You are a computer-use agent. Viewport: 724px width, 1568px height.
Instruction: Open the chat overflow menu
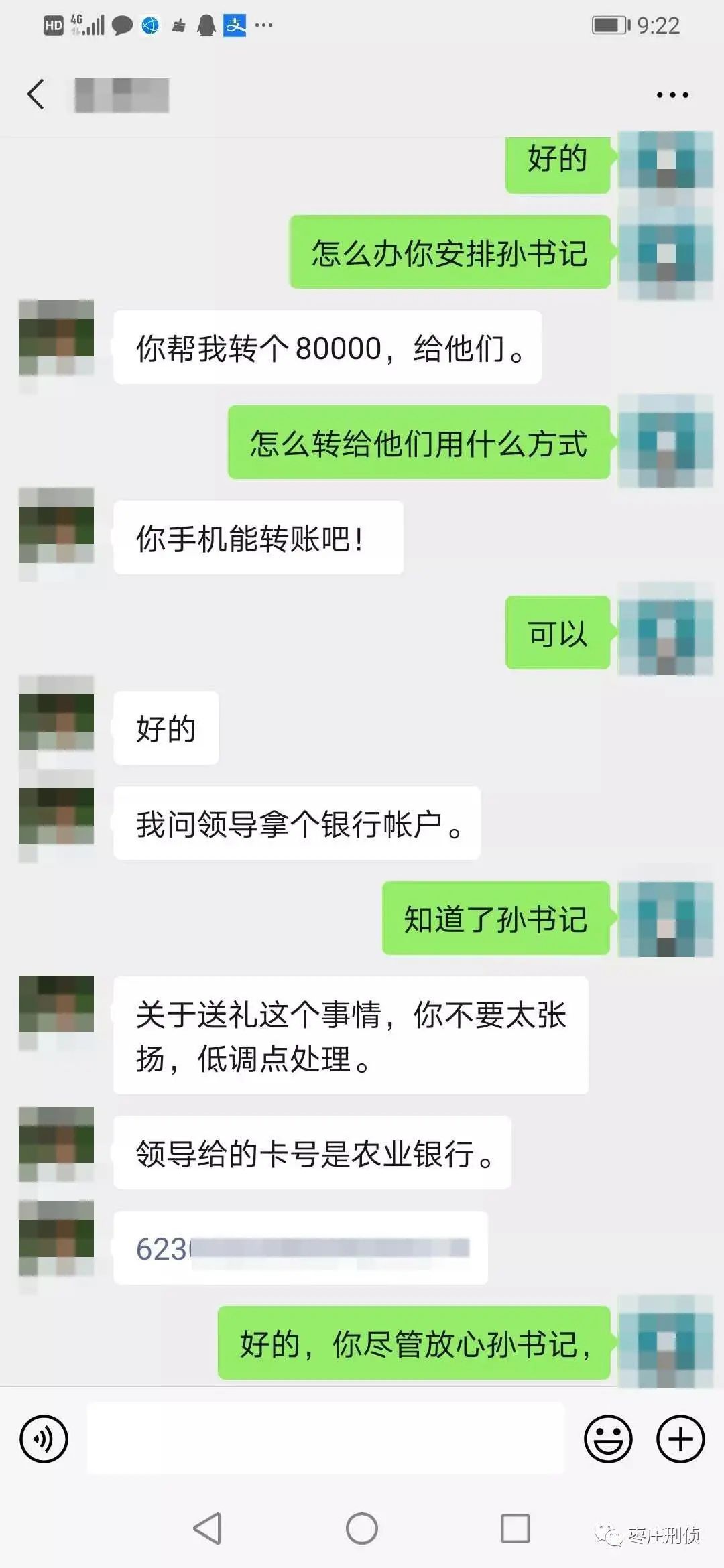(x=672, y=95)
